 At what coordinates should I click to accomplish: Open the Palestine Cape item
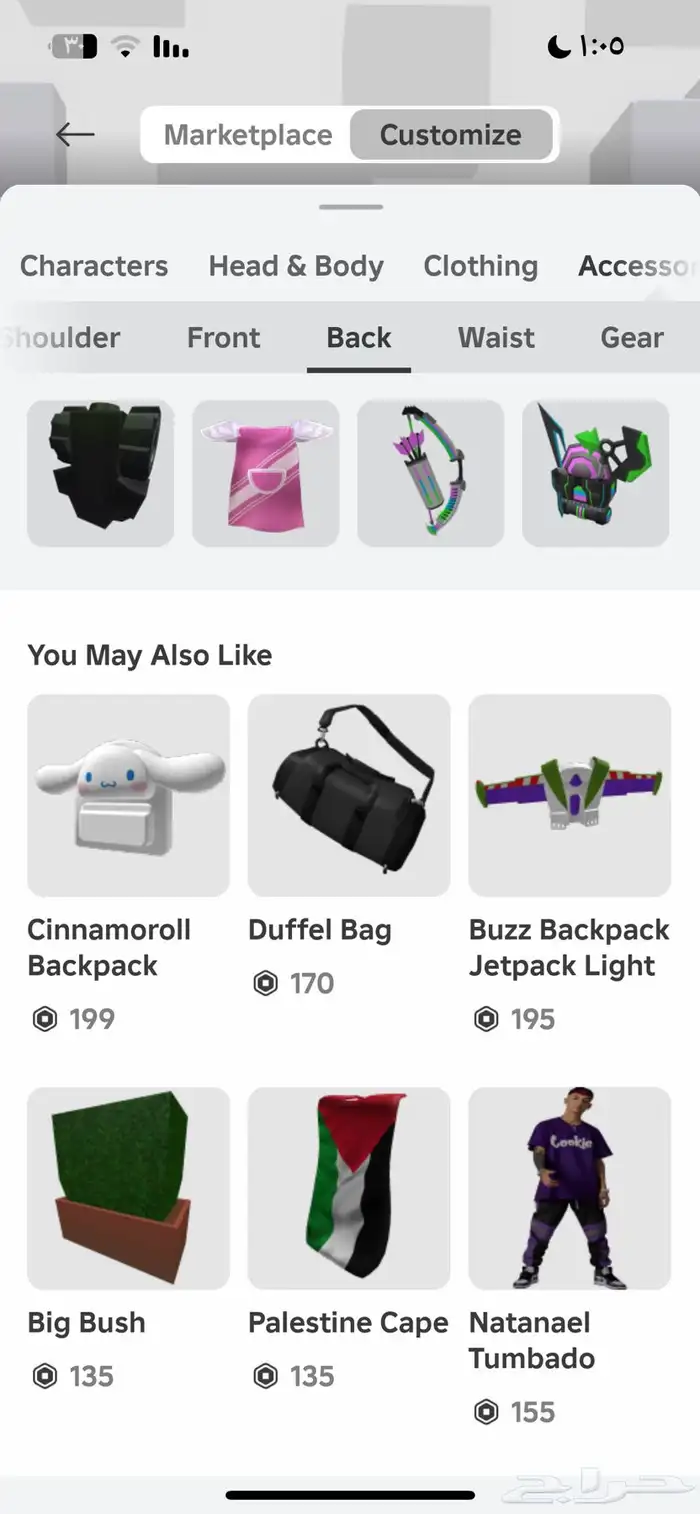[349, 1188]
